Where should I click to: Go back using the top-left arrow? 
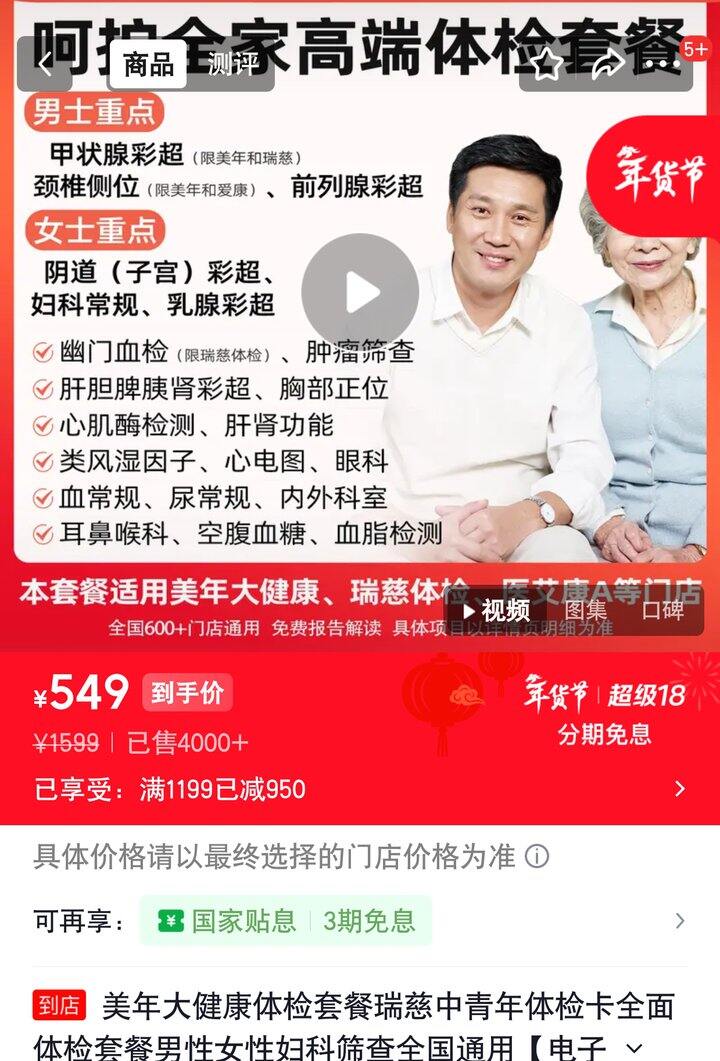[x=44, y=65]
